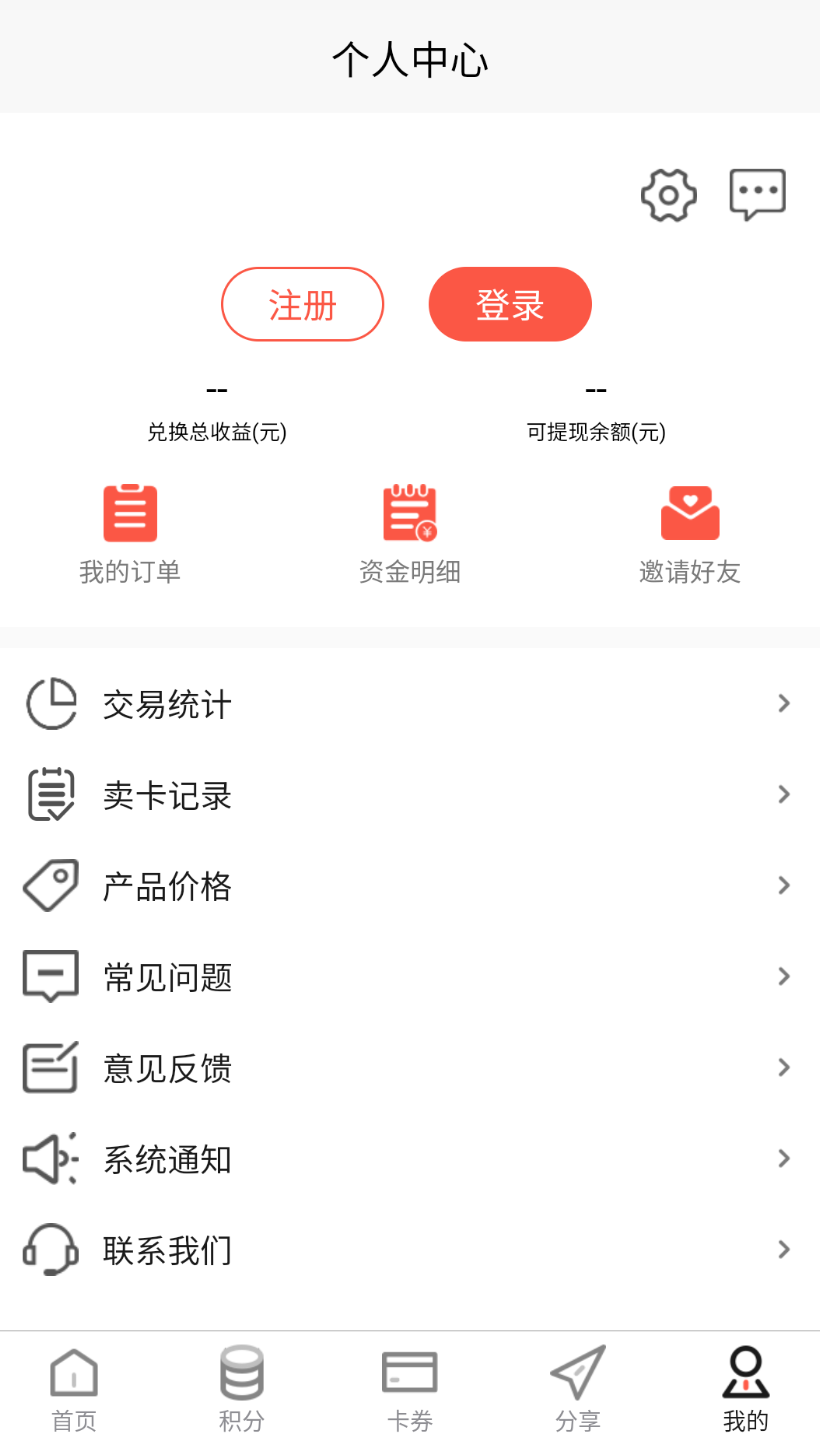The width and height of the screenshot is (820, 1436).
Task: Open the 系统通知 notifications row
Action: point(410,1159)
